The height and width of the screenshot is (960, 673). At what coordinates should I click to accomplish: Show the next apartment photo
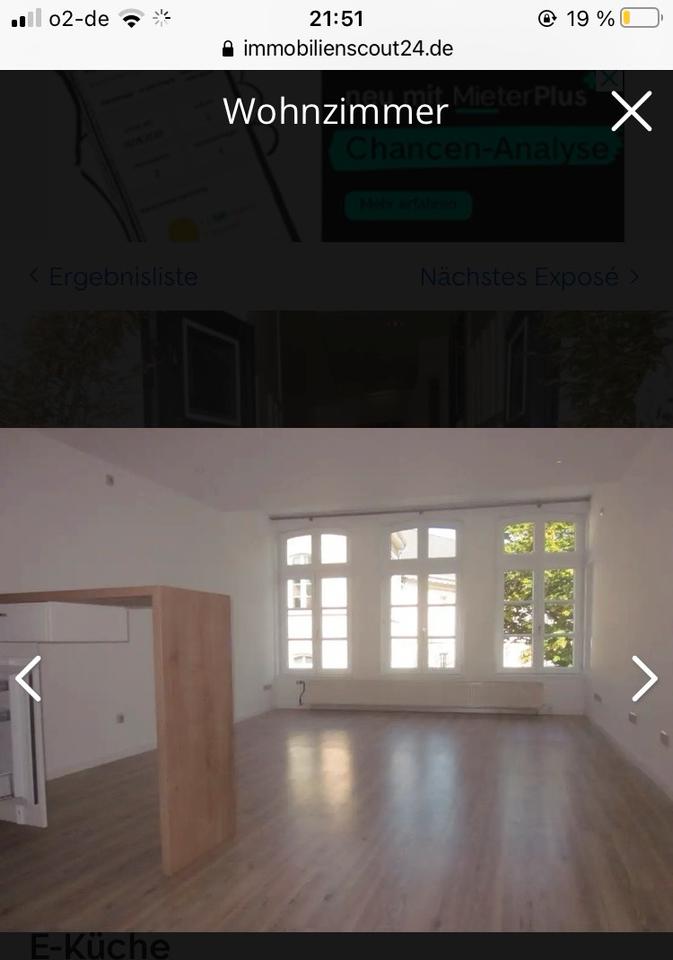click(645, 679)
